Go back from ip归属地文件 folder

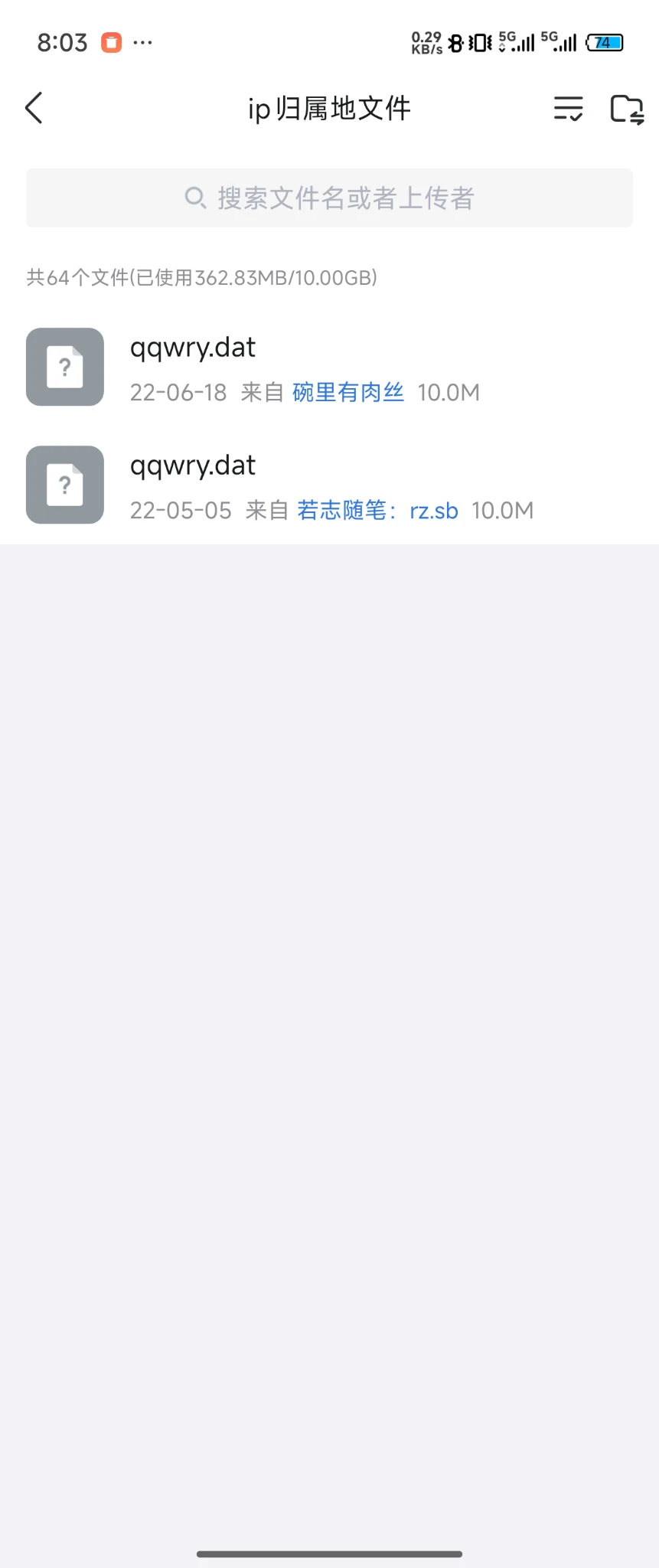tap(34, 108)
